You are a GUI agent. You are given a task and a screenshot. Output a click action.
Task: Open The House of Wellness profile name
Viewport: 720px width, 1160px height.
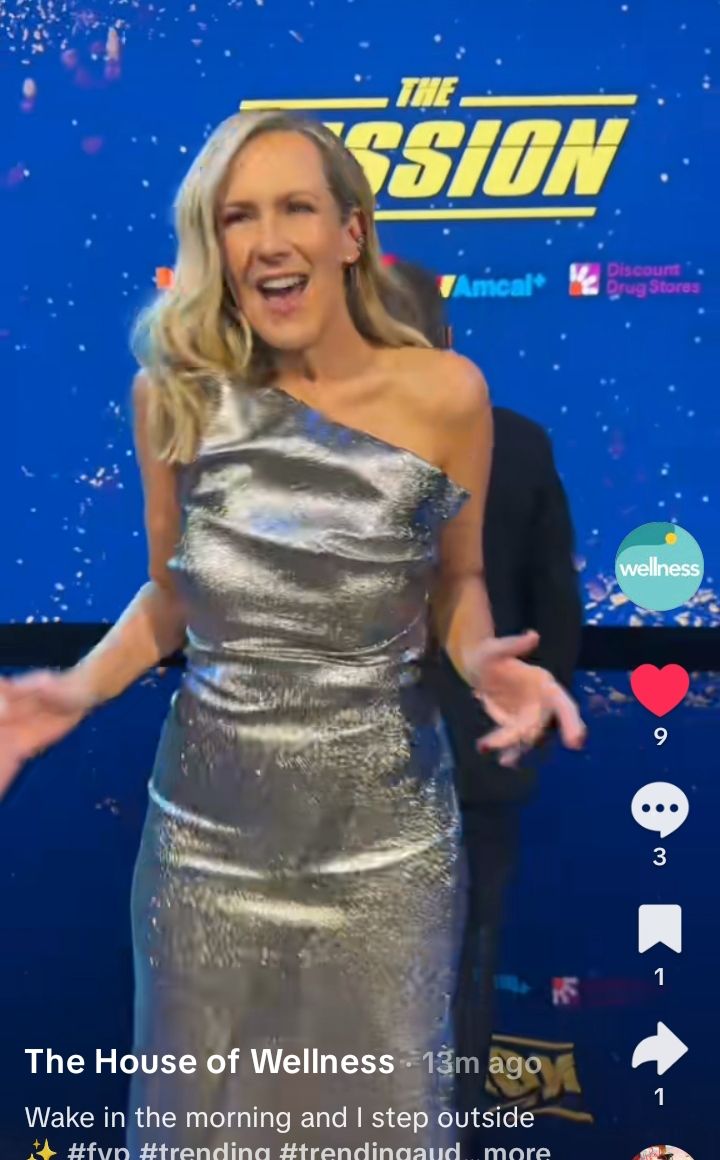(209, 1062)
